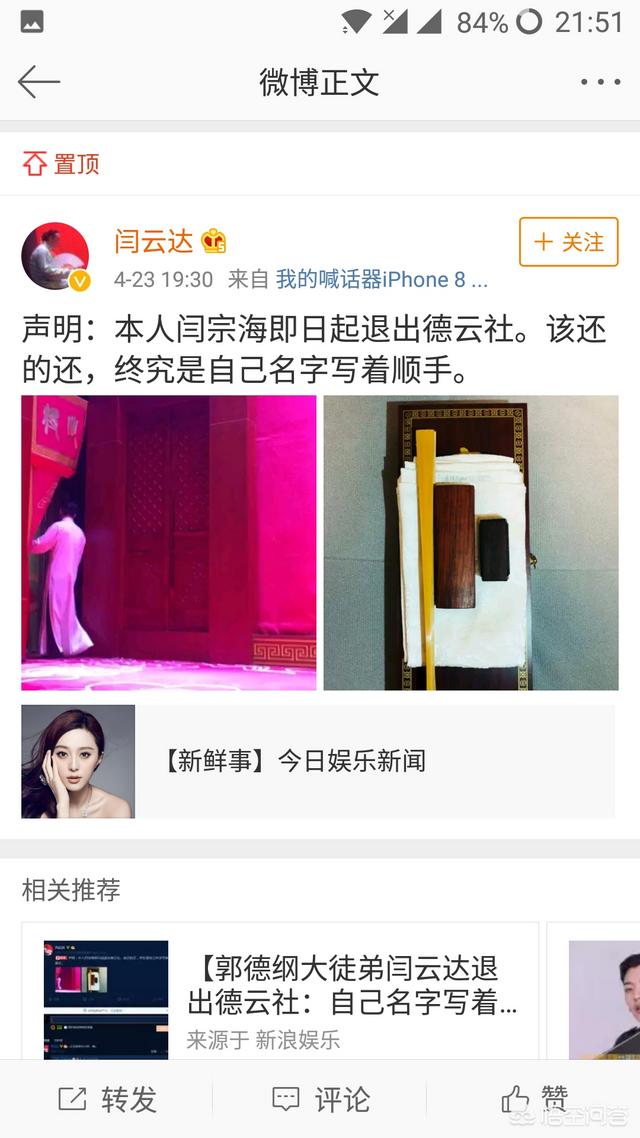The image size is (640, 1138).
Task: Open the three-dot overflow menu
Action: click(x=600, y=82)
